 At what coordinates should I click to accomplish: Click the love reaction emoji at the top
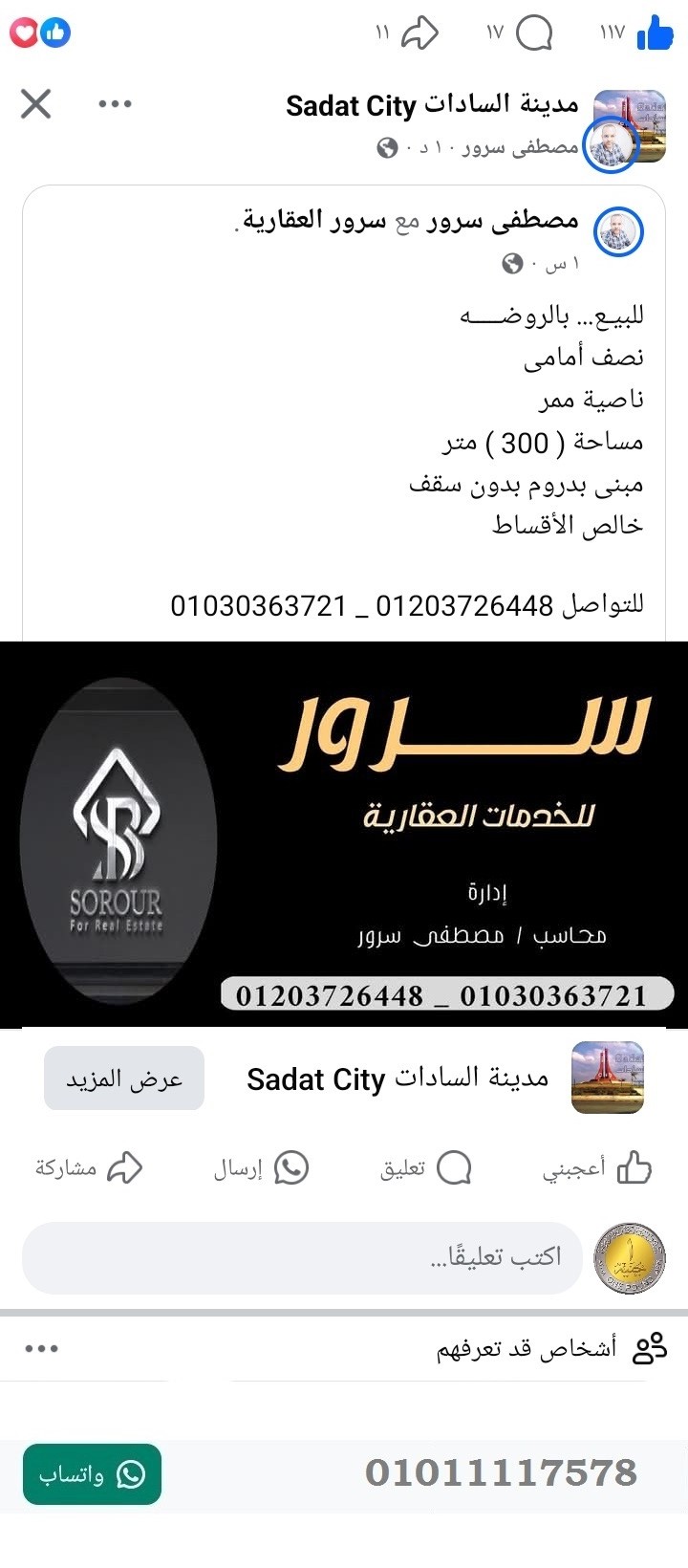[x=24, y=32]
